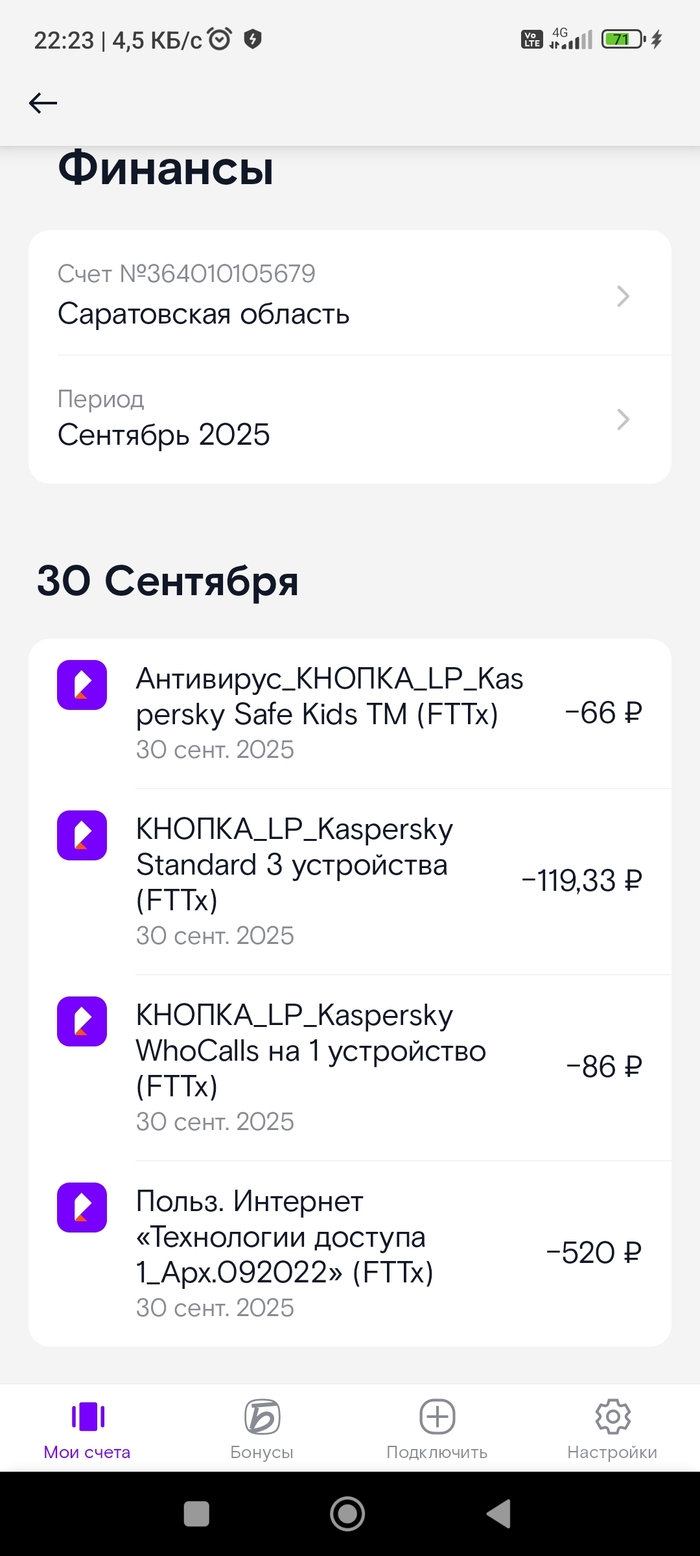Image resolution: width=700 pixels, height=1556 pixels.
Task: Go to the Настройки tab
Action: pos(612,1429)
